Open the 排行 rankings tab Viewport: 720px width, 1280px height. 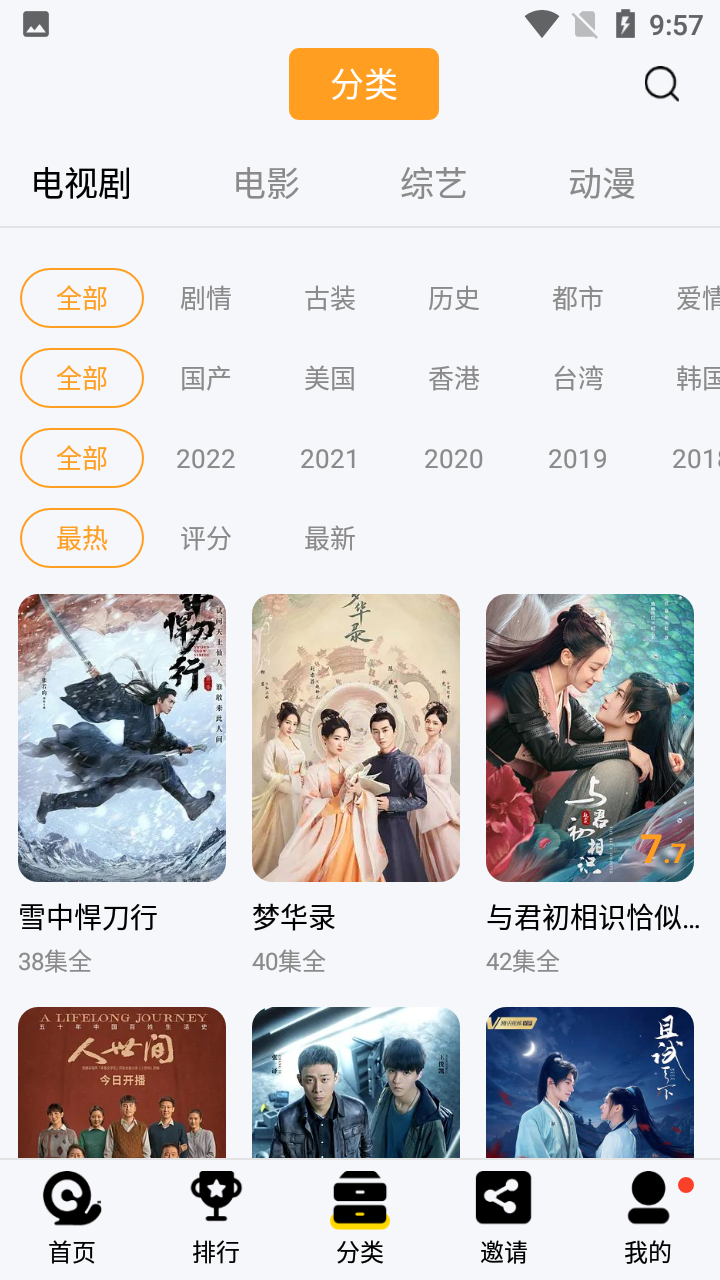[216, 1218]
